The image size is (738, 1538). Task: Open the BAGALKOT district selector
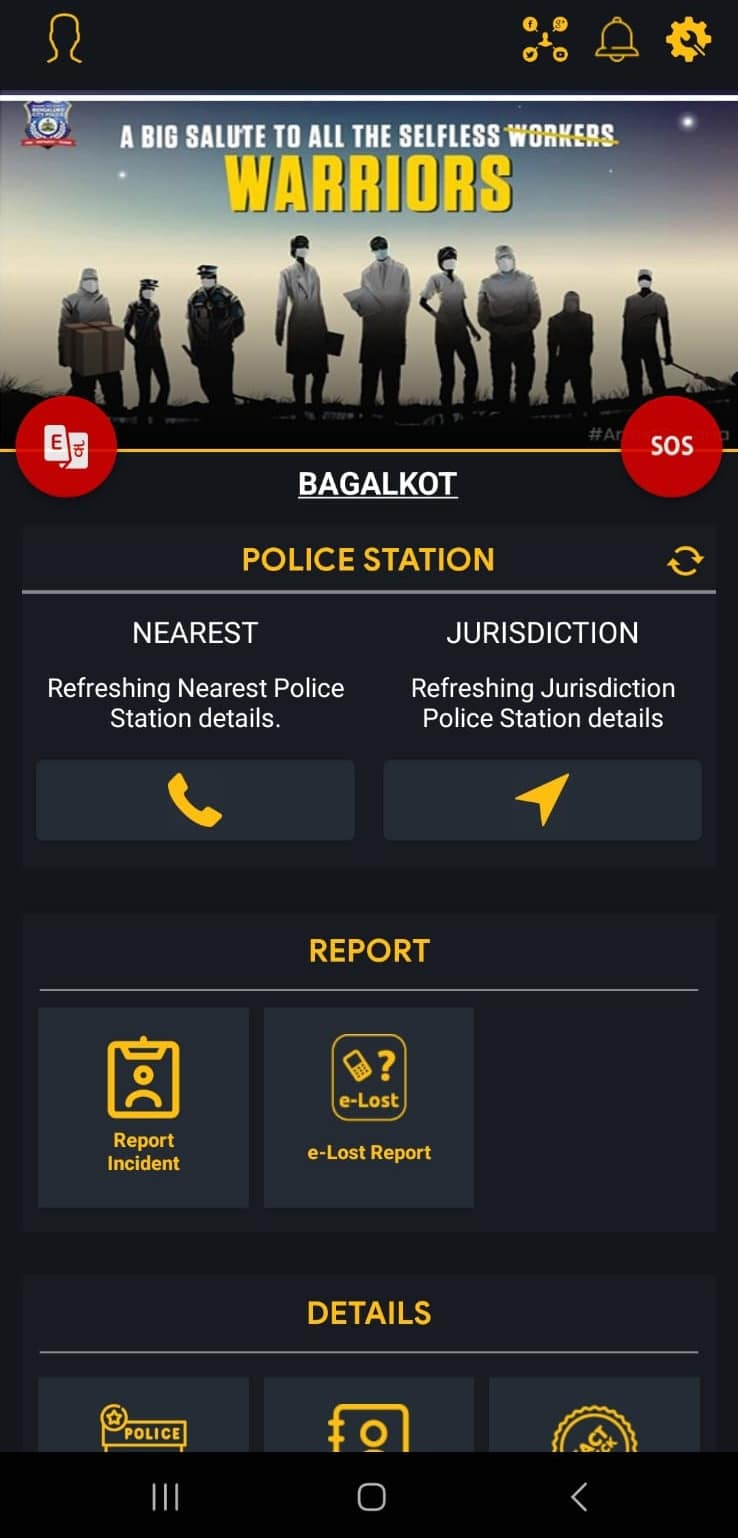377,483
